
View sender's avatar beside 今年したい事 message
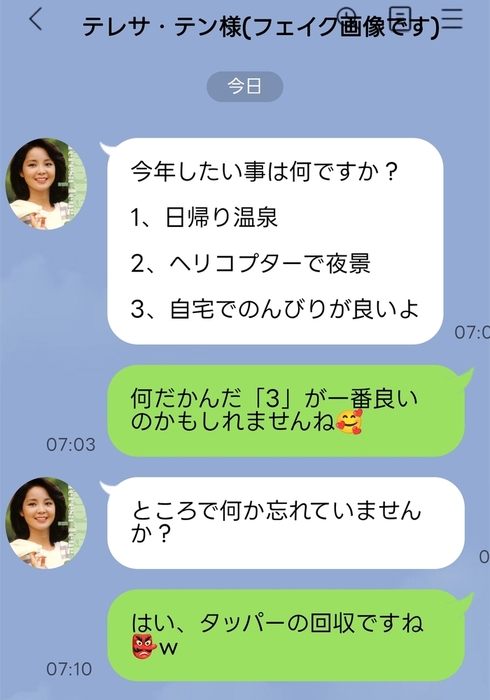(46, 184)
